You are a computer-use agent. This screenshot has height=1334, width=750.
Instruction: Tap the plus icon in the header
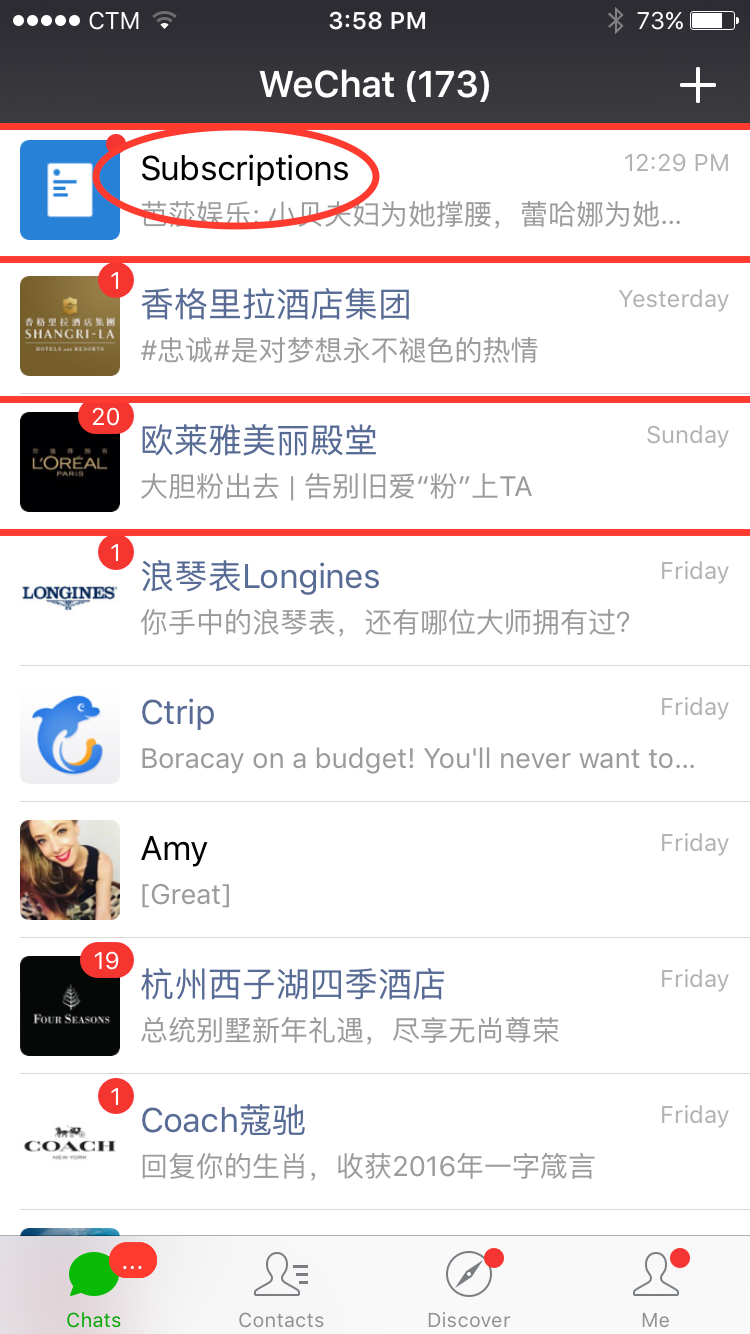tap(697, 86)
